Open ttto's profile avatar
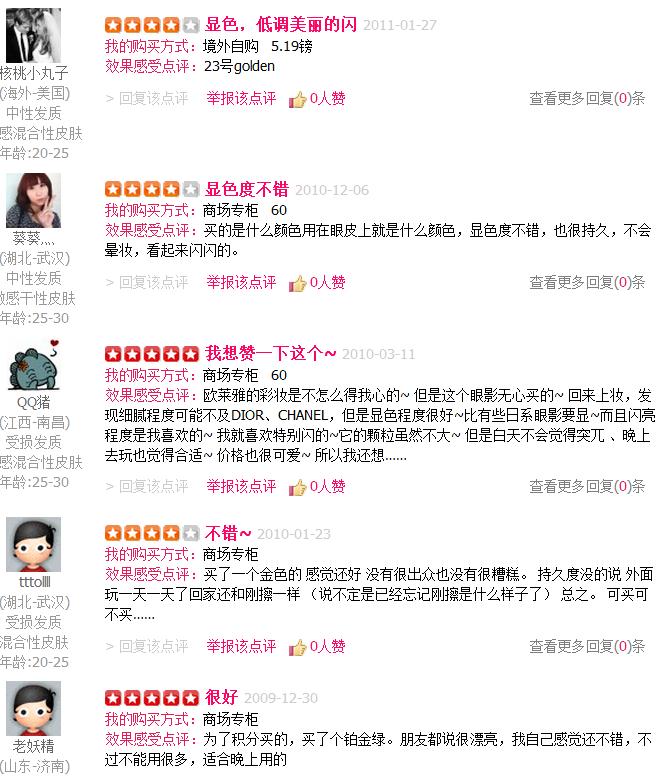 tap(33, 544)
